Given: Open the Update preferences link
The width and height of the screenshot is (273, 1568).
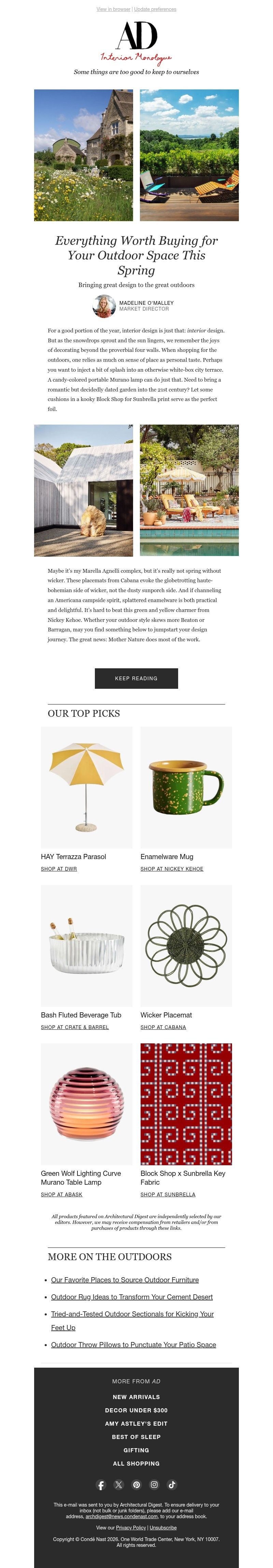Looking at the screenshot, I should [155, 9].
